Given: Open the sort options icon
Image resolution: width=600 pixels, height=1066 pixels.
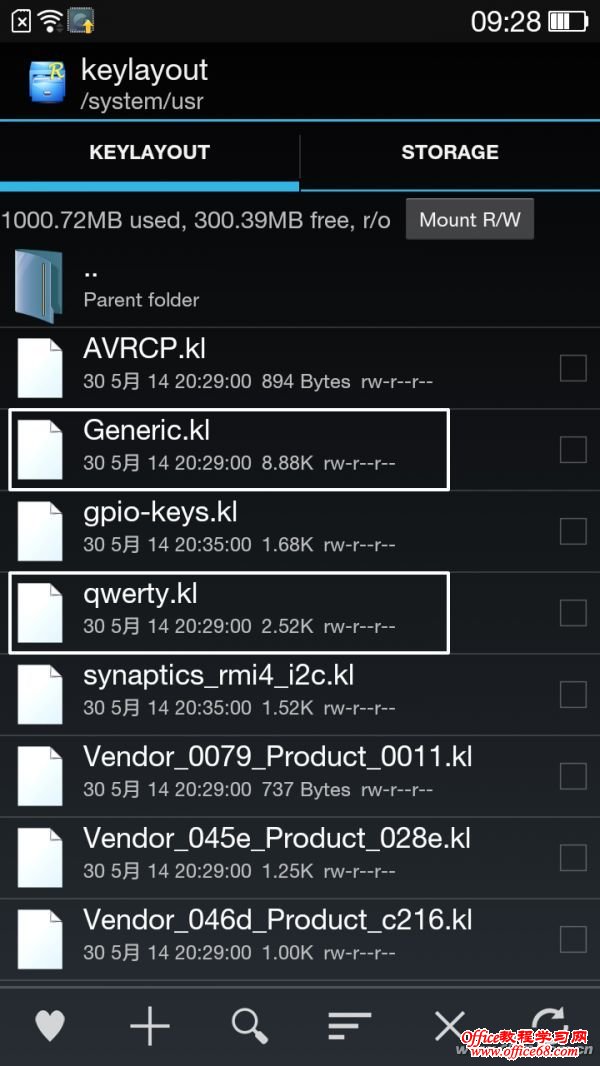Looking at the screenshot, I should (349, 1025).
